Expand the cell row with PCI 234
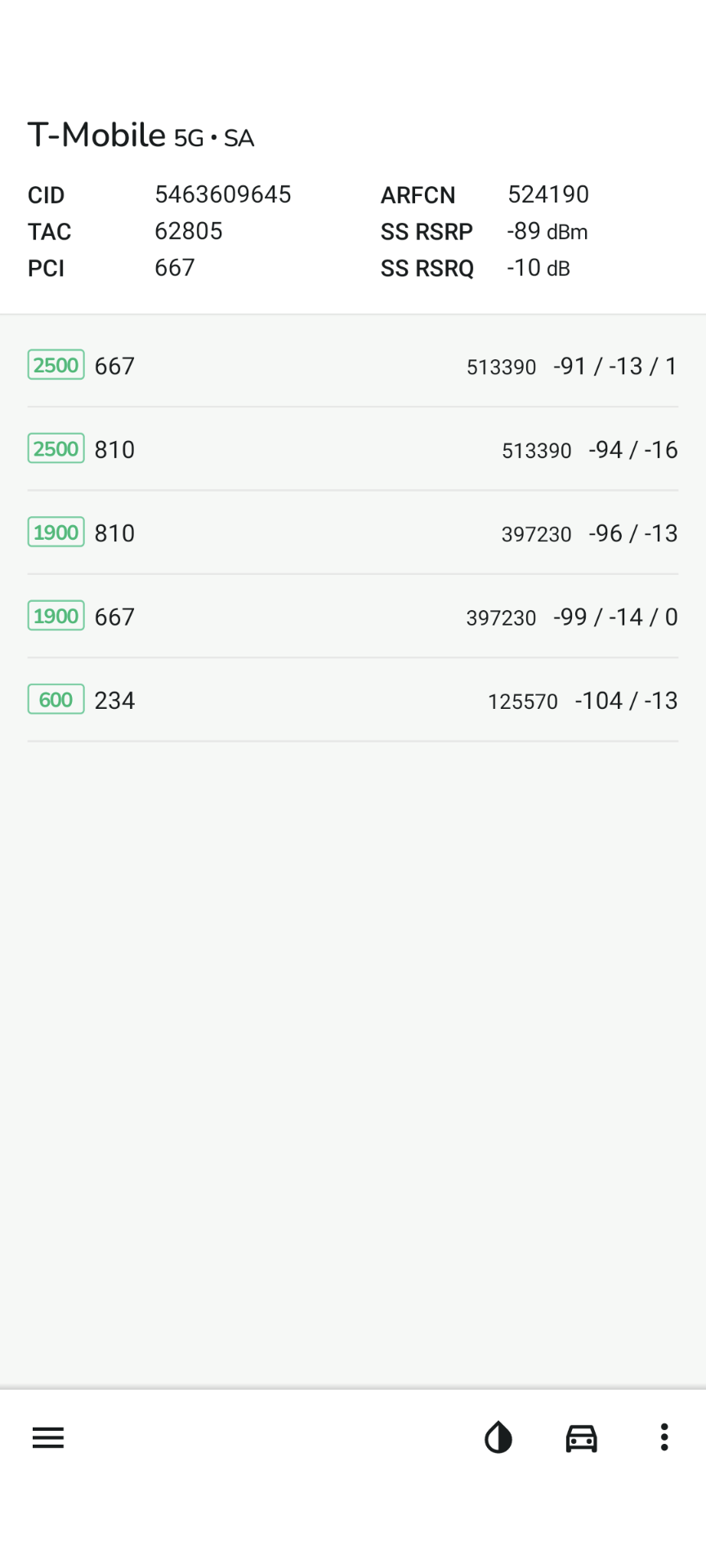The height and width of the screenshot is (1568, 706). click(351, 699)
